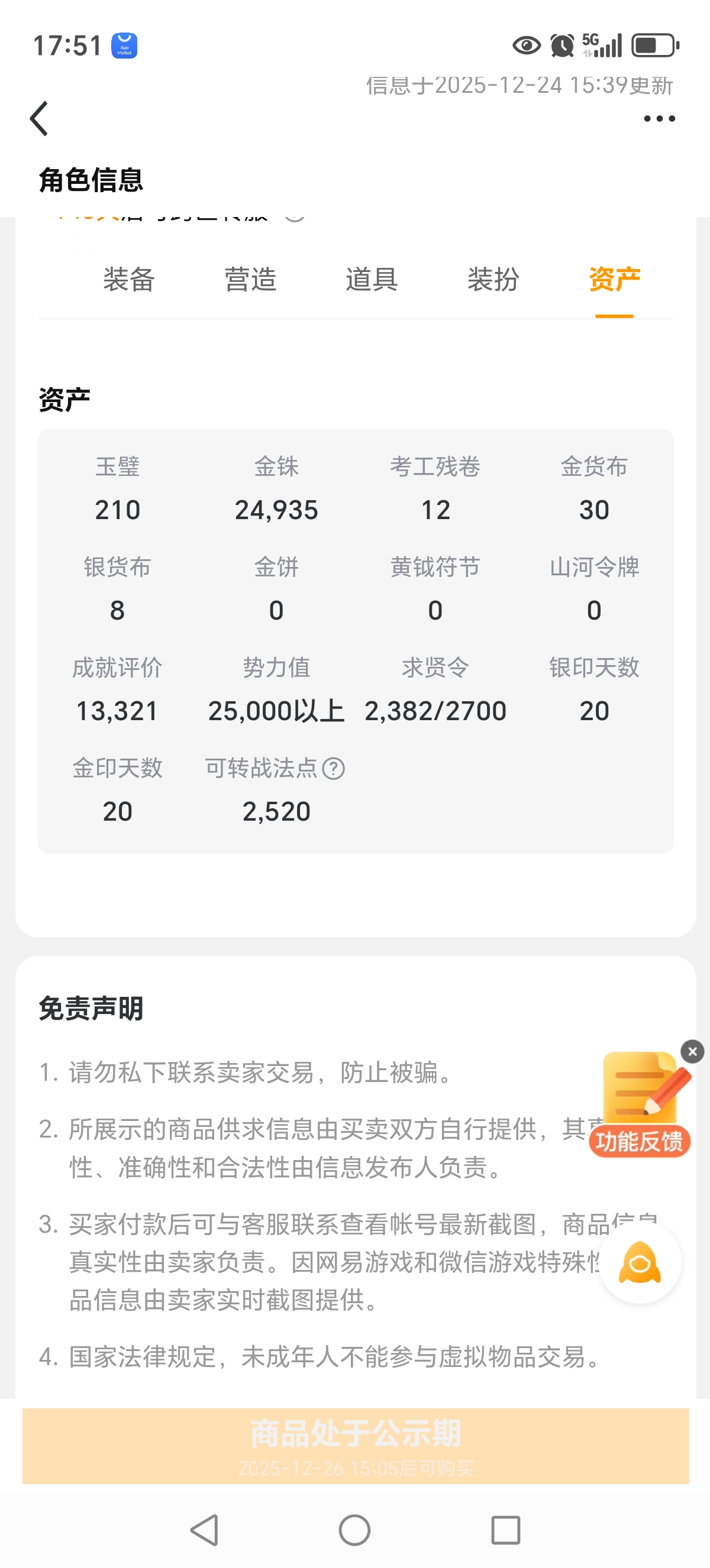The height and width of the screenshot is (1568, 710).
Task: Open recent apps from the navigation bar
Action: [505, 1530]
